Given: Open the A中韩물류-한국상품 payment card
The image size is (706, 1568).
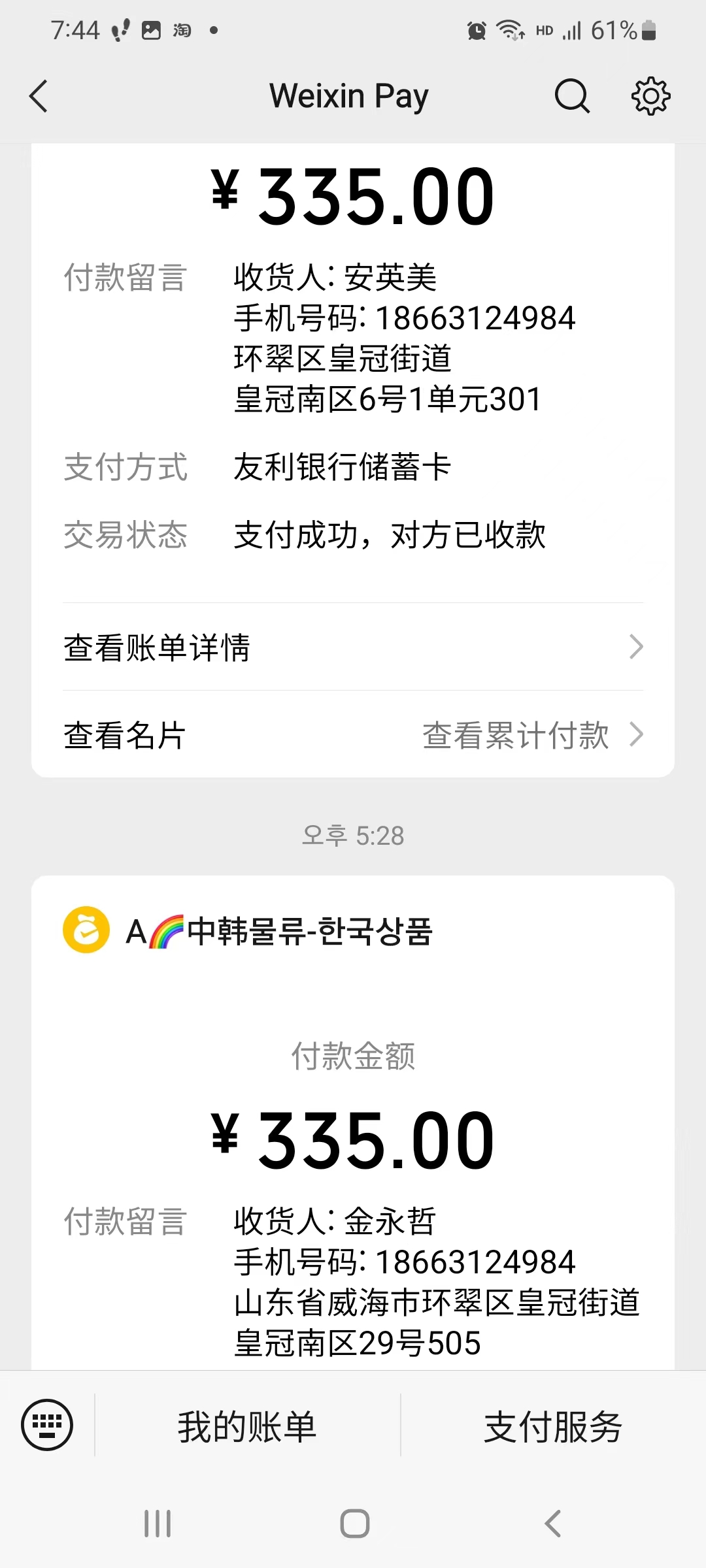Looking at the screenshot, I should point(353,1122).
